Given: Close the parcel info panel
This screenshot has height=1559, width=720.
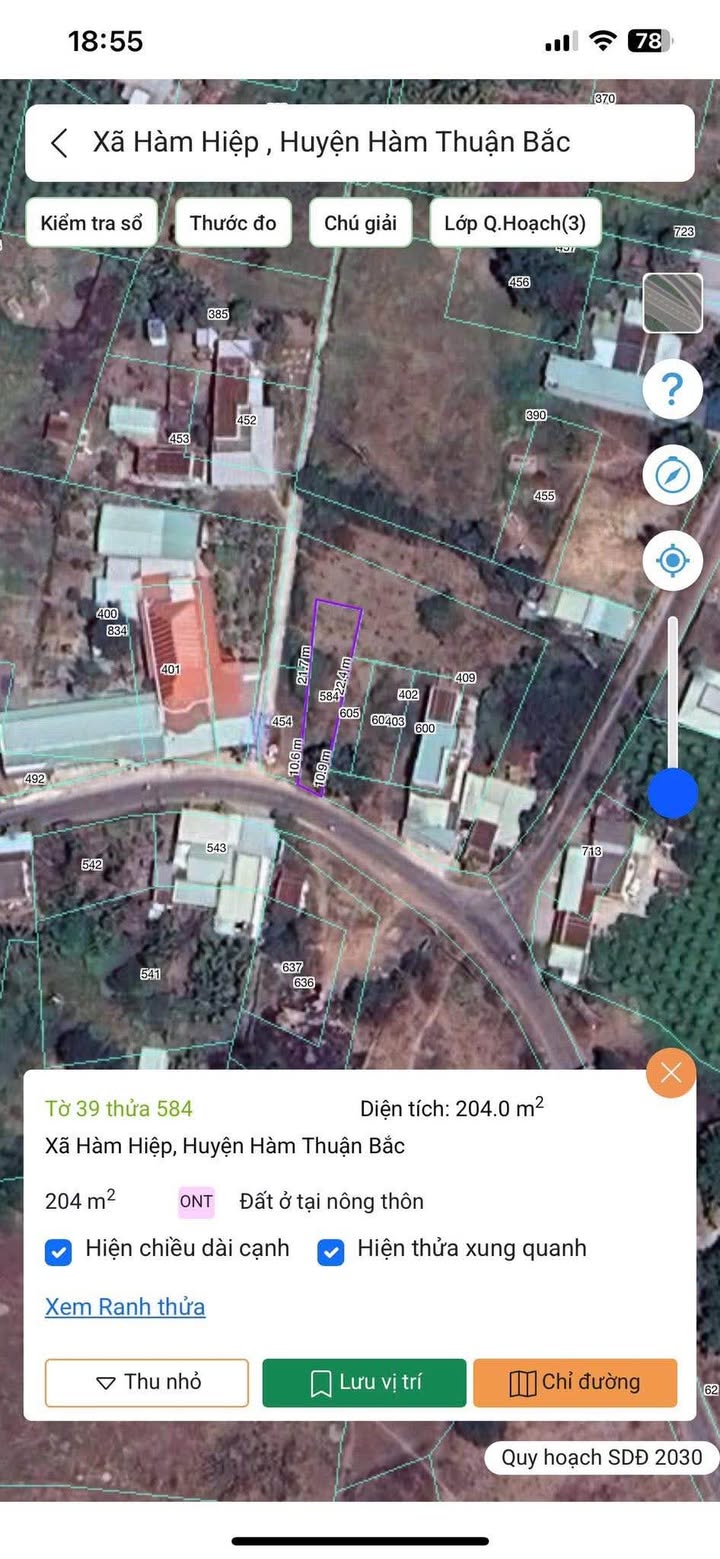Looking at the screenshot, I should [x=671, y=1074].
